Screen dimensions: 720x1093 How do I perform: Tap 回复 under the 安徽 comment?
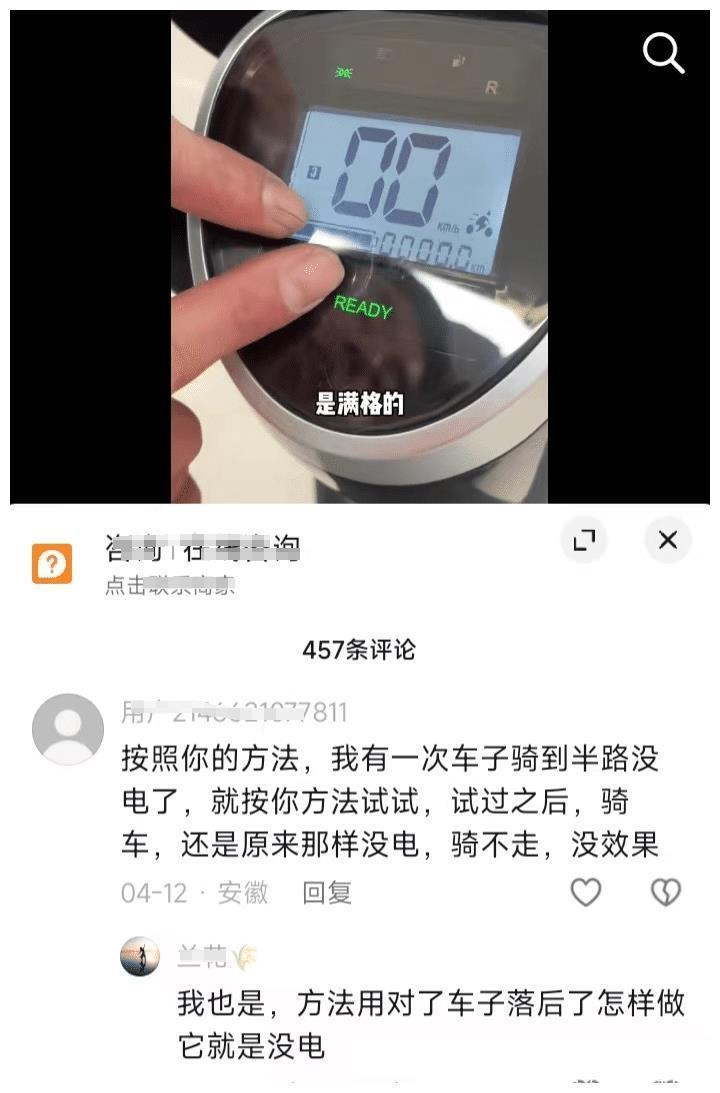(x=327, y=892)
